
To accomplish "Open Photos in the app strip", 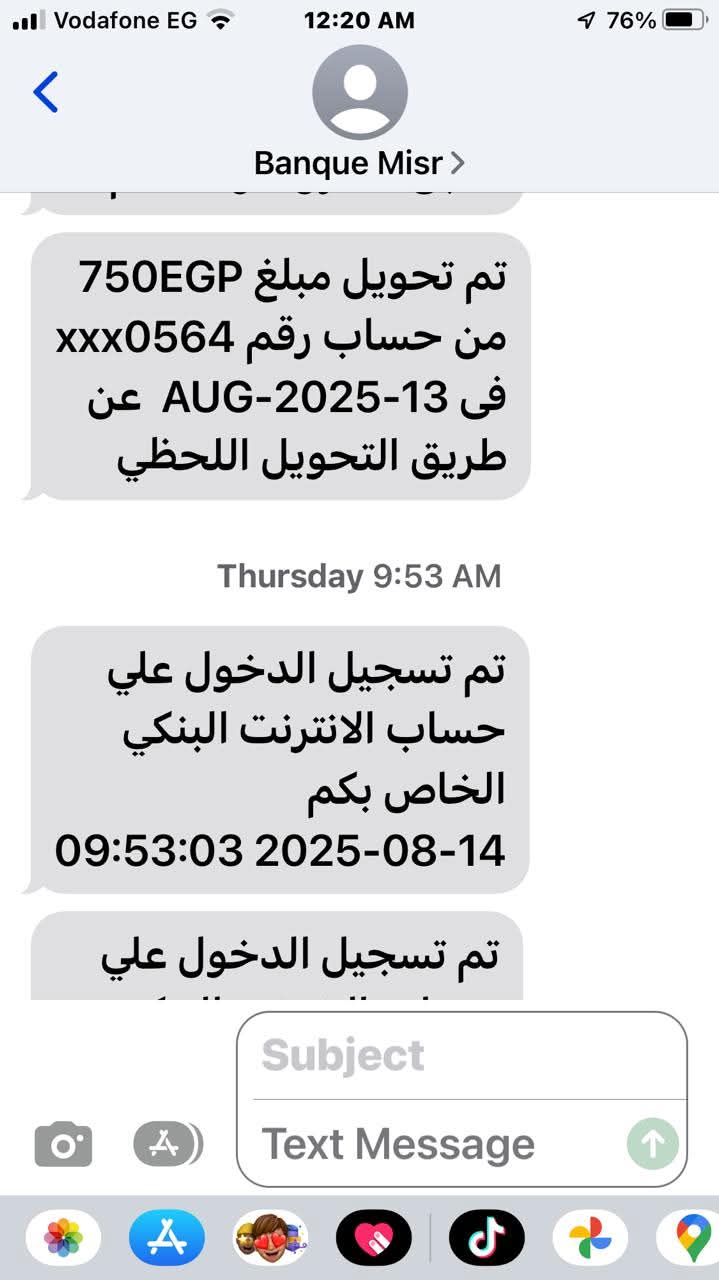I will pos(63,1238).
